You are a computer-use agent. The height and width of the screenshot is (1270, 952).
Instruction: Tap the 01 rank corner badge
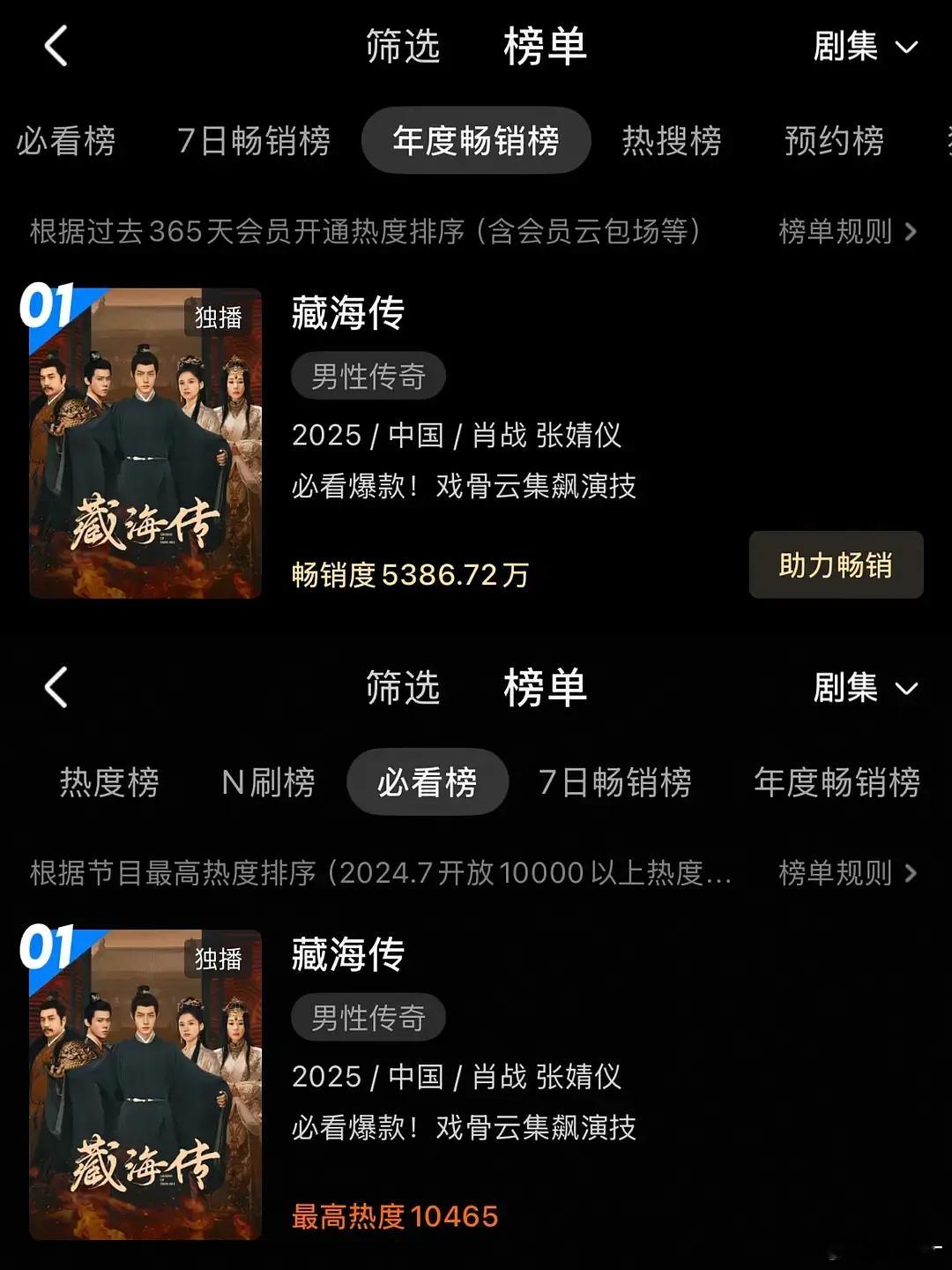click(x=48, y=307)
